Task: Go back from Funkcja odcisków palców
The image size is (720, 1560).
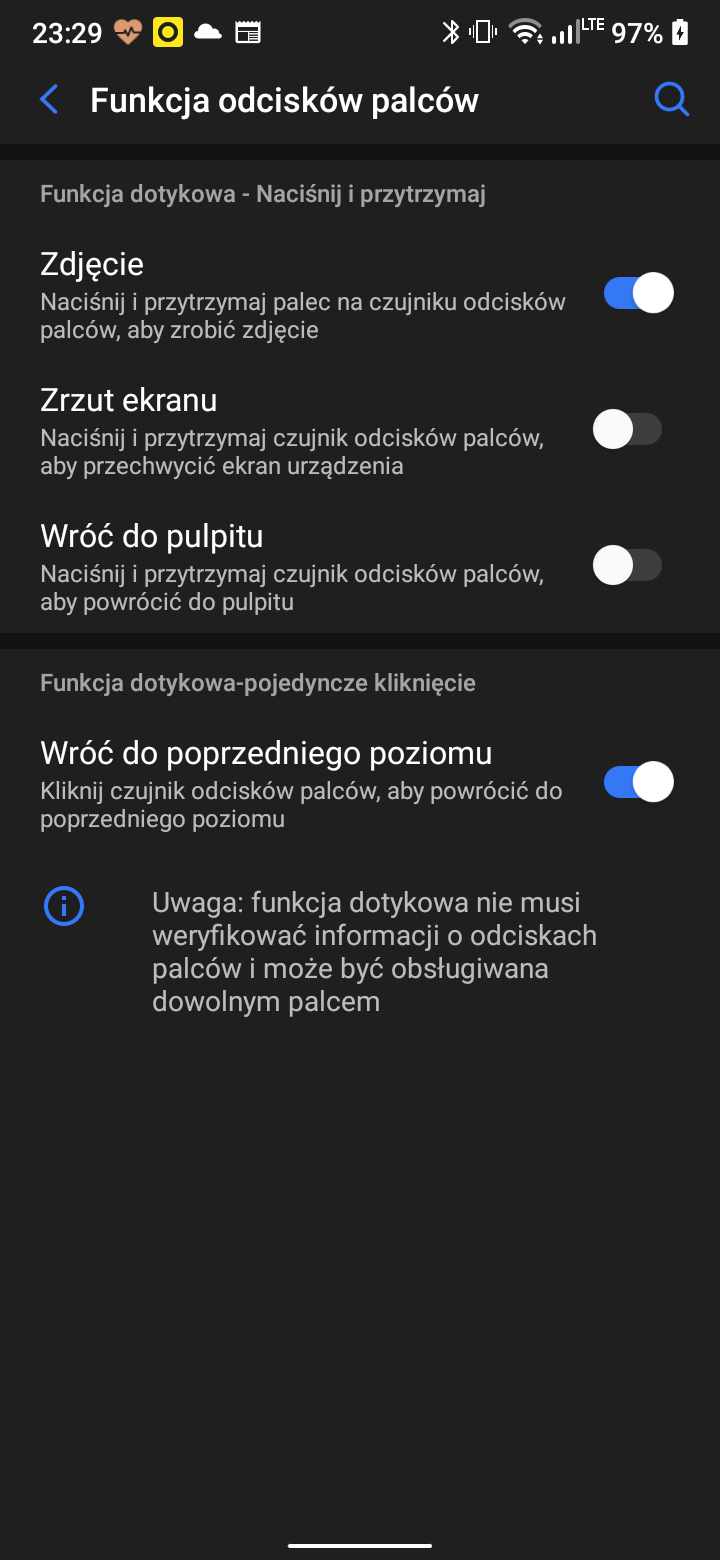Action: point(49,100)
